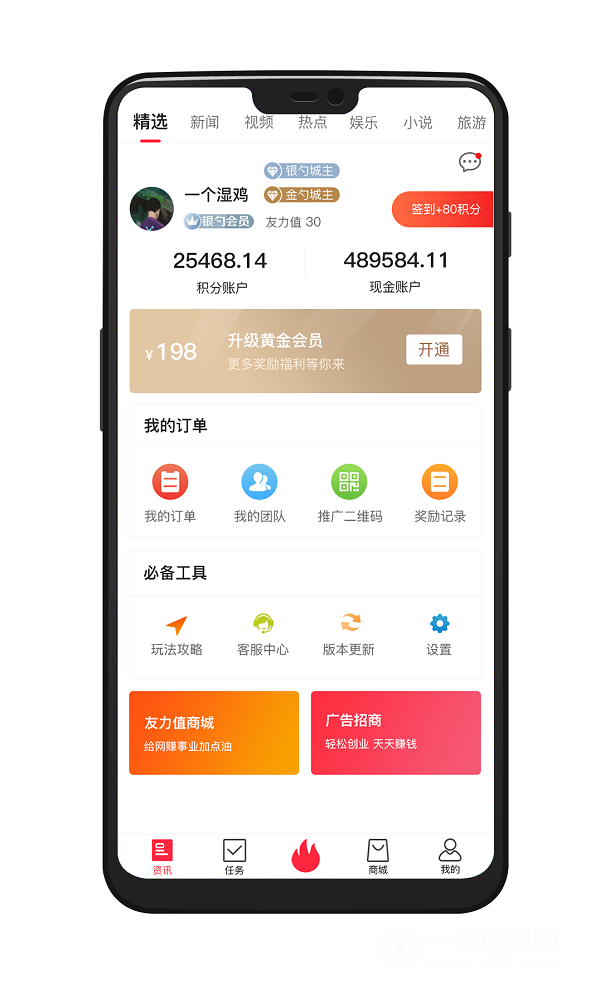
Task: Switch to the 任务 bottom tab
Action: [234, 857]
